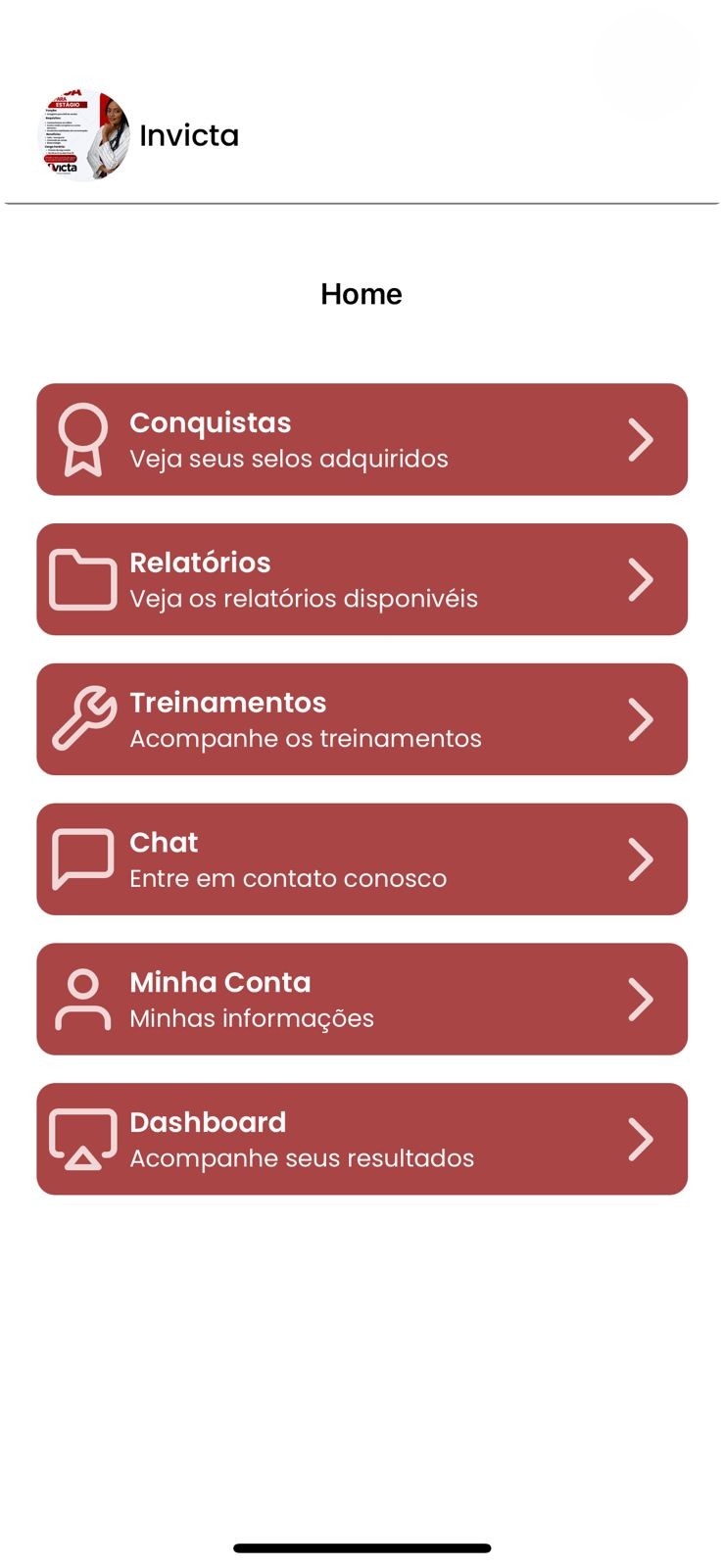Image resolution: width=724 pixels, height=1568 pixels.
Task: Click the Invicta label in the header
Action: (x=190, y=135)
